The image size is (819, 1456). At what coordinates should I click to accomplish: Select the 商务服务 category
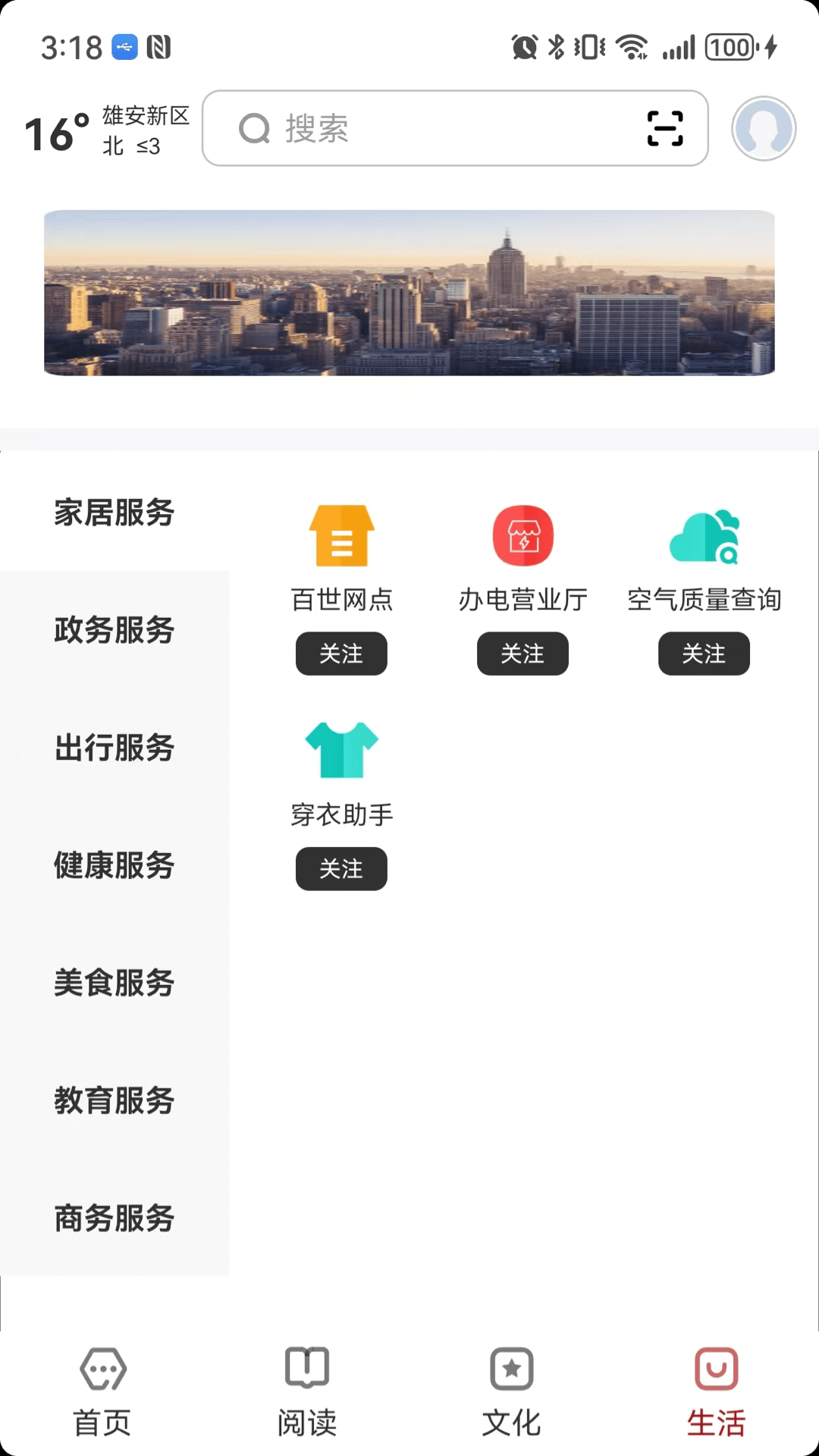click(x=115, y=1218)
